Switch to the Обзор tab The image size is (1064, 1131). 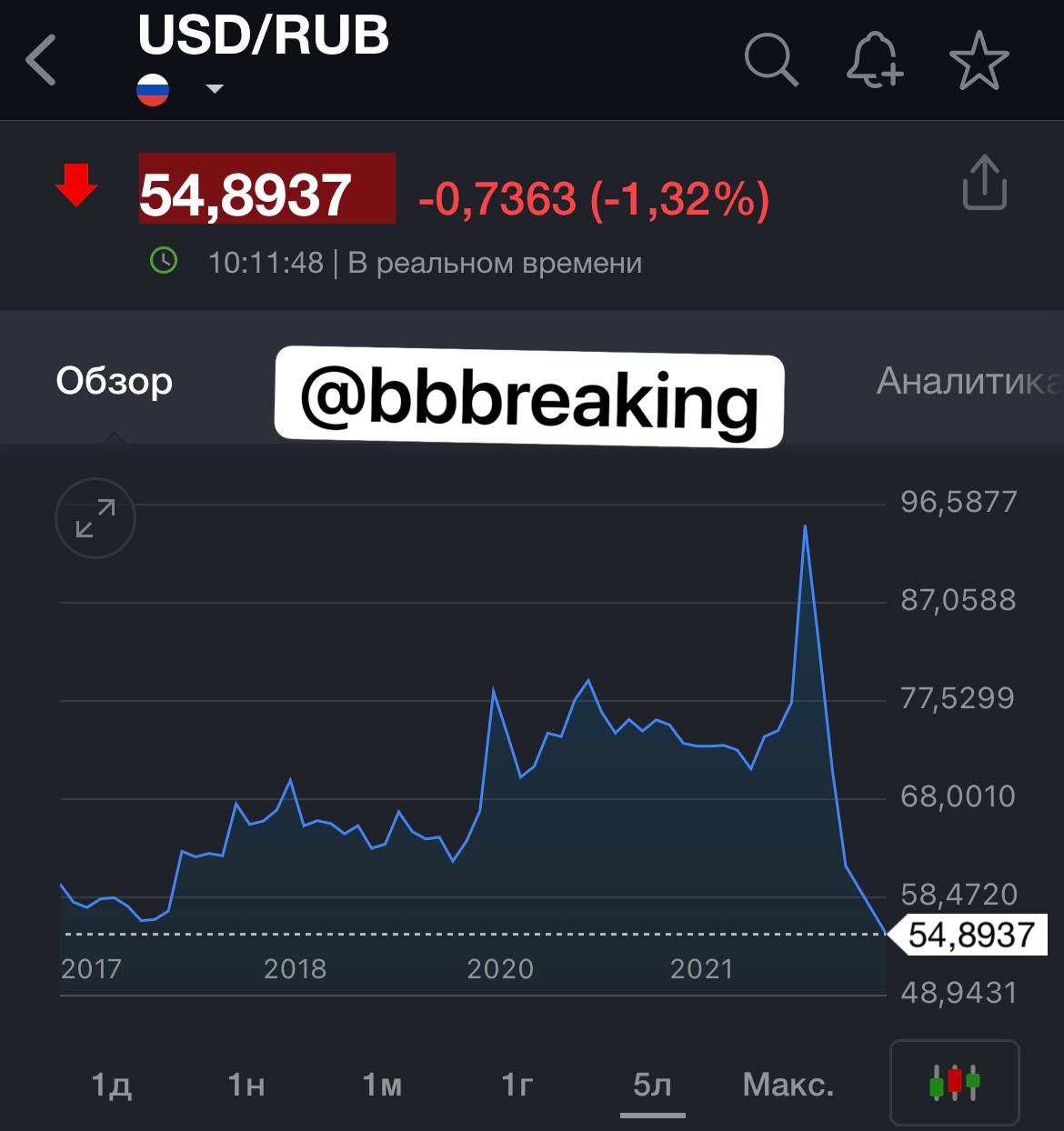pyautogui.click(x=115, y=381)
